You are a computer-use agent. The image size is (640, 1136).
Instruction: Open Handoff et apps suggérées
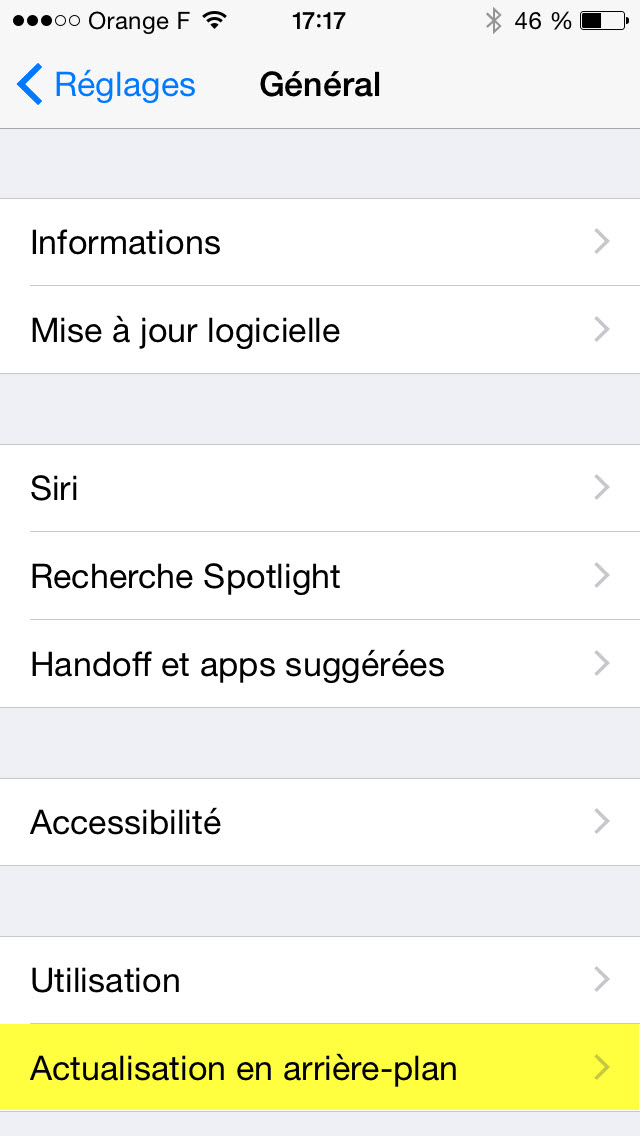[x=320, y=664]
